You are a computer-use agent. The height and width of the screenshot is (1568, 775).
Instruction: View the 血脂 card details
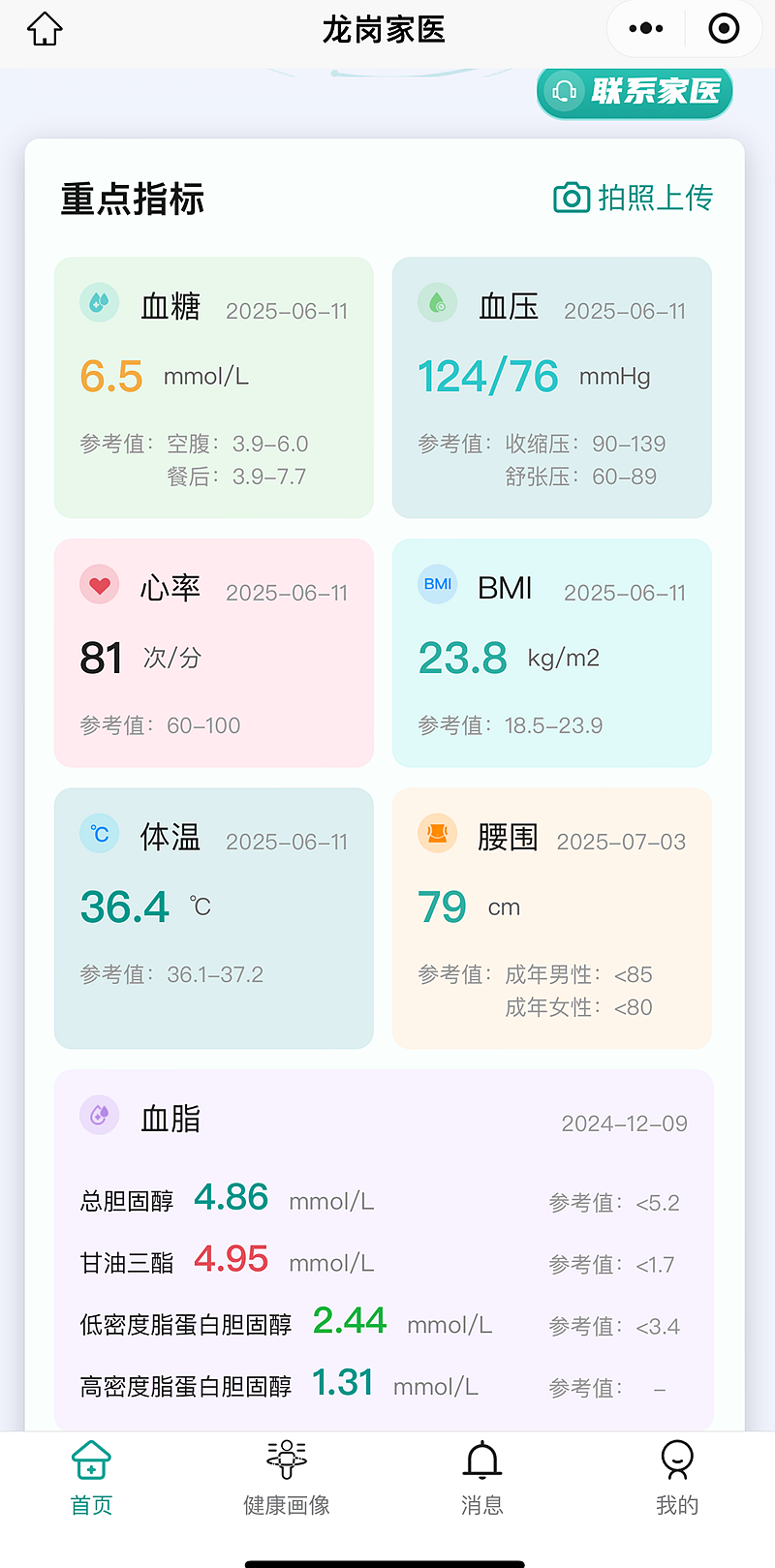384,1249
